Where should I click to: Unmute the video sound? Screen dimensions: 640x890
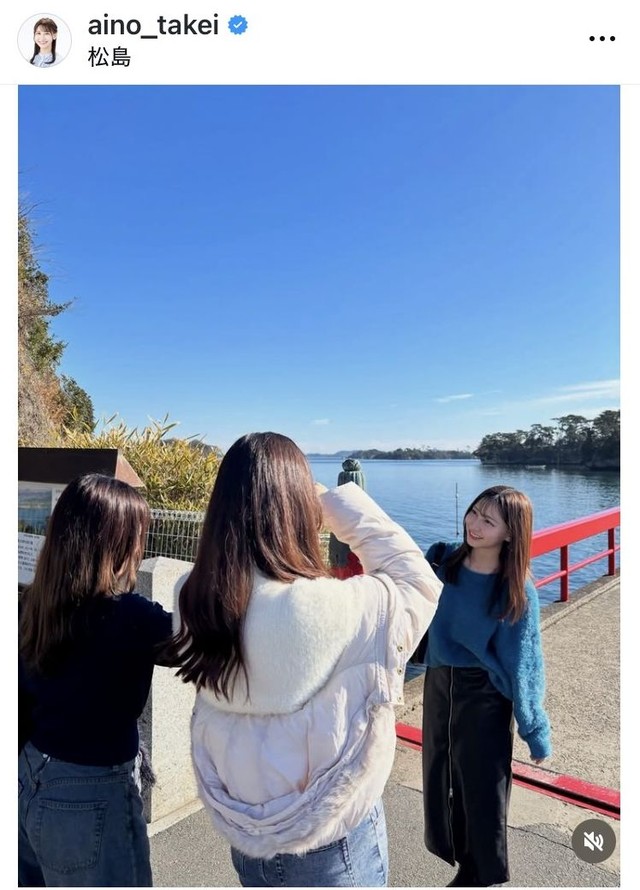[x=593, y=842]
